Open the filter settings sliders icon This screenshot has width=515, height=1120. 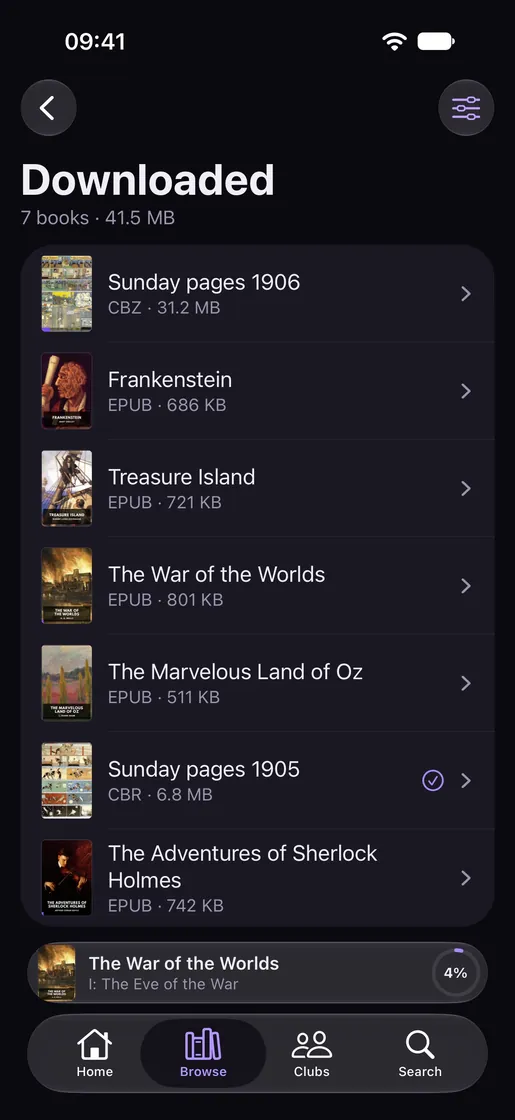pos(466,108)
